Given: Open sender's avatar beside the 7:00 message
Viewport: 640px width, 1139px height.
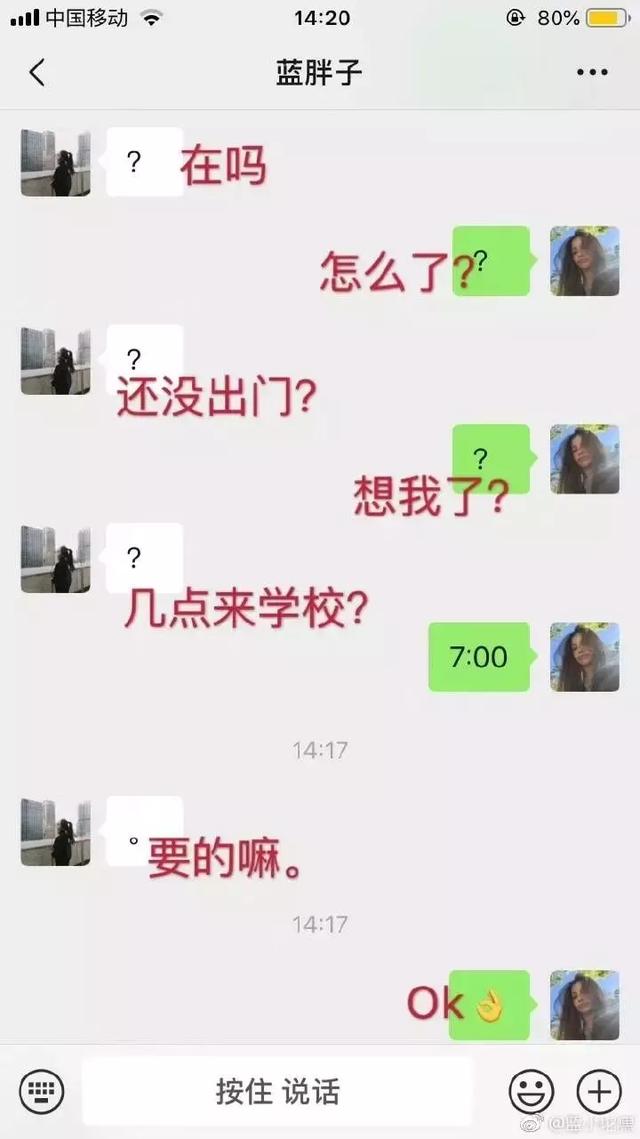Looking at the screenshot, I should [584, 657].
